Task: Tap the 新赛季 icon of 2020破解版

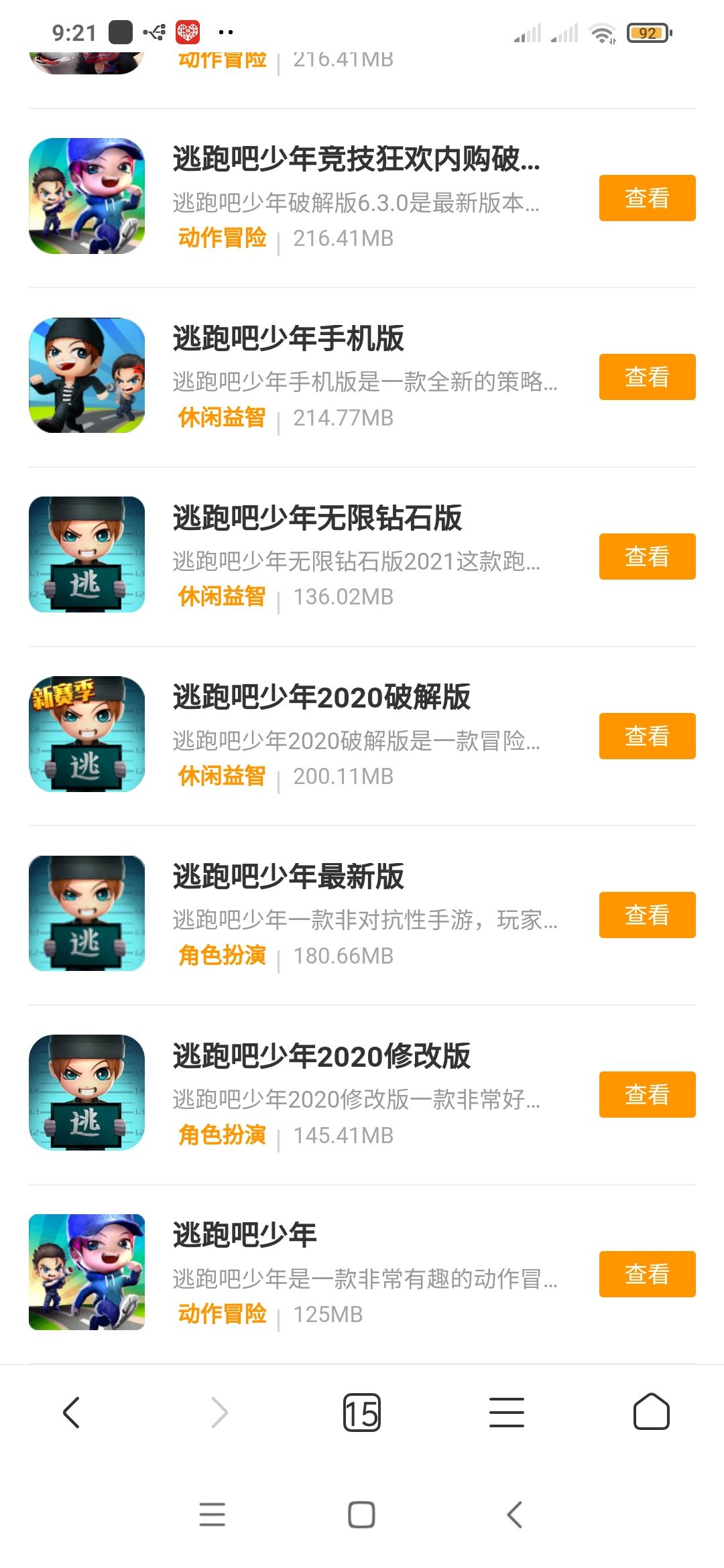Action: tap(86, 734)
